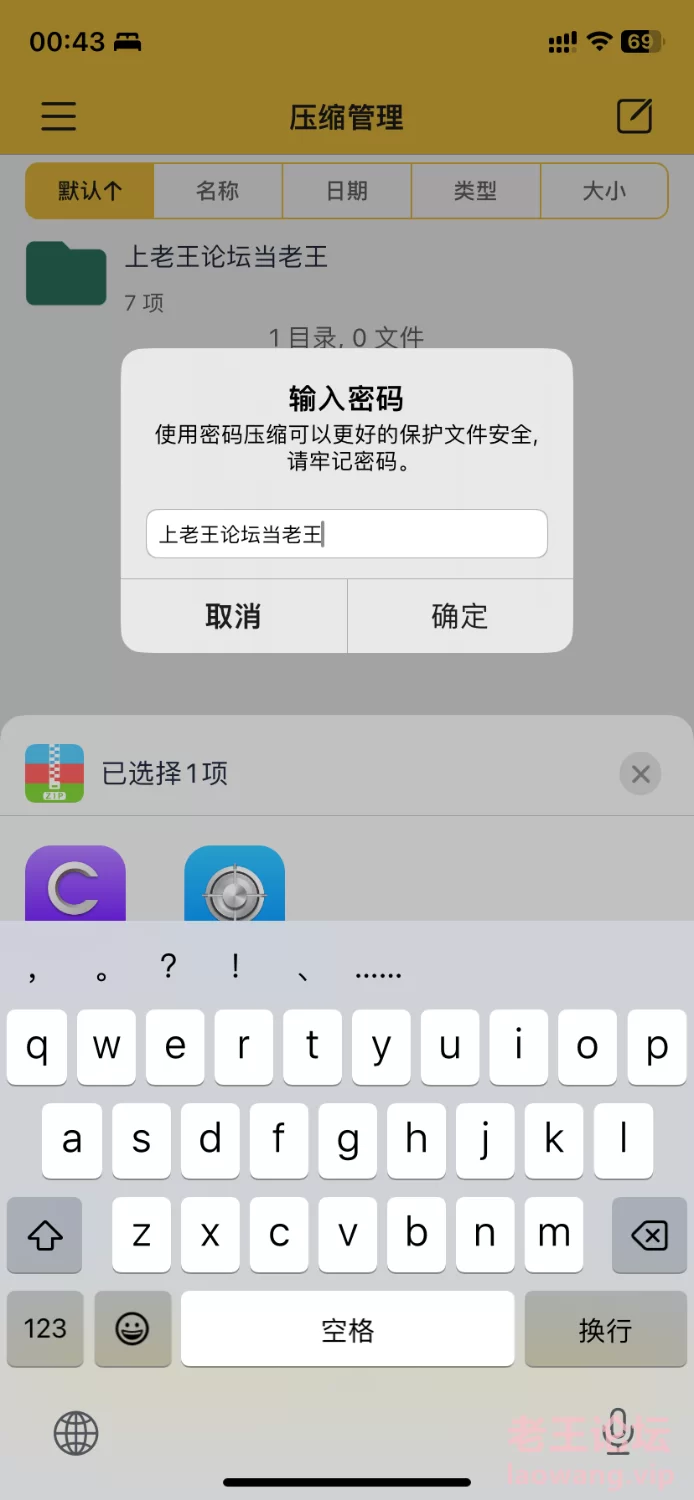Select the 默认 sort option
694x1500 pixels.
90,190
